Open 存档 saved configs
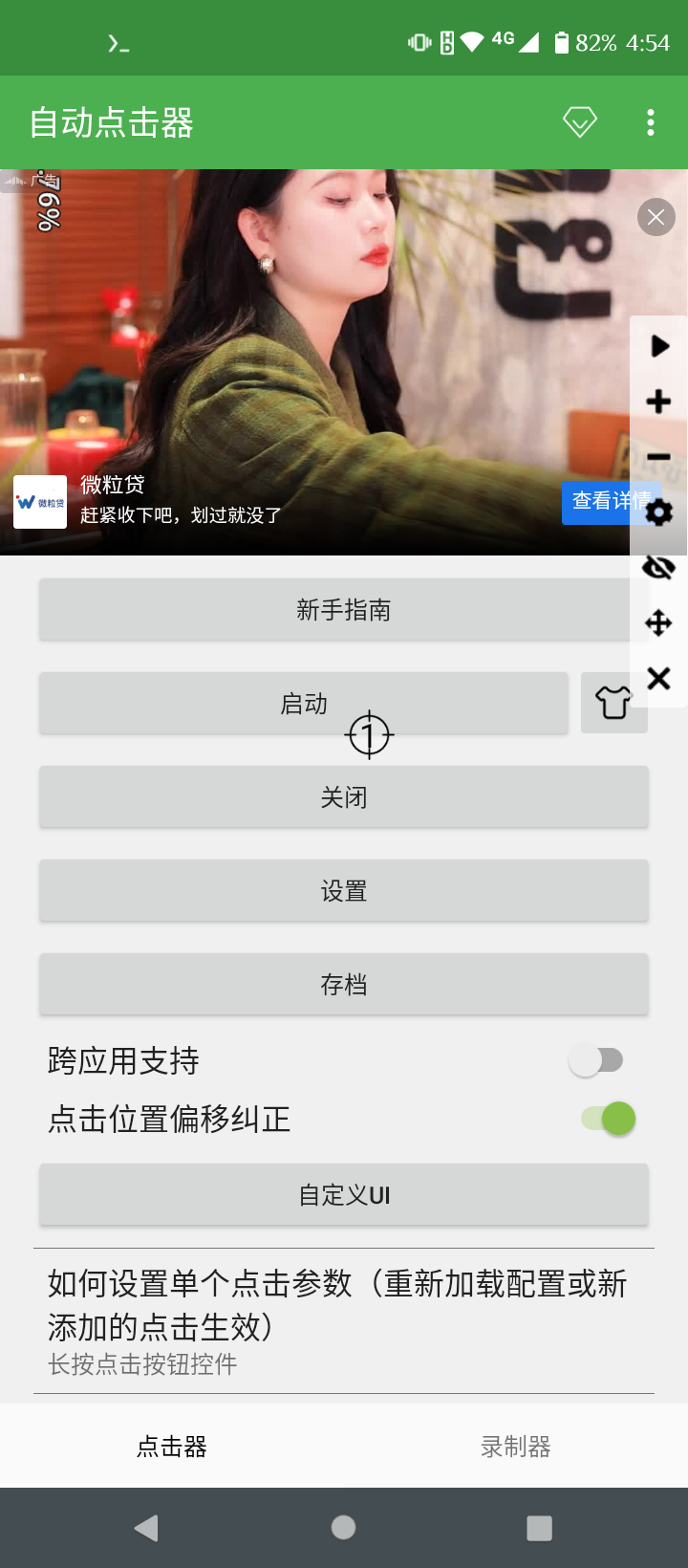Viewport: 688px width, 1568px height. [344, 984]
